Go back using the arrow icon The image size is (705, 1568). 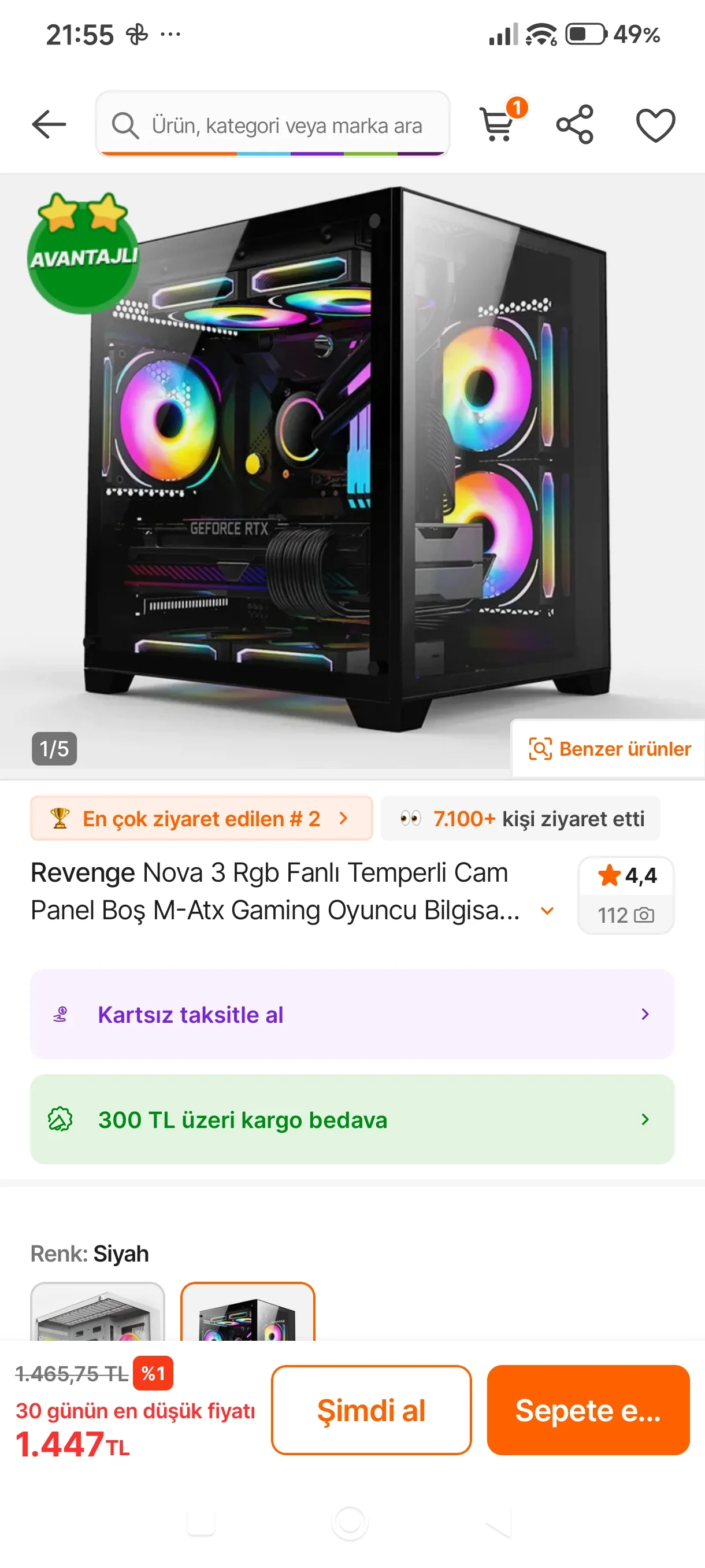click(49, 125)
